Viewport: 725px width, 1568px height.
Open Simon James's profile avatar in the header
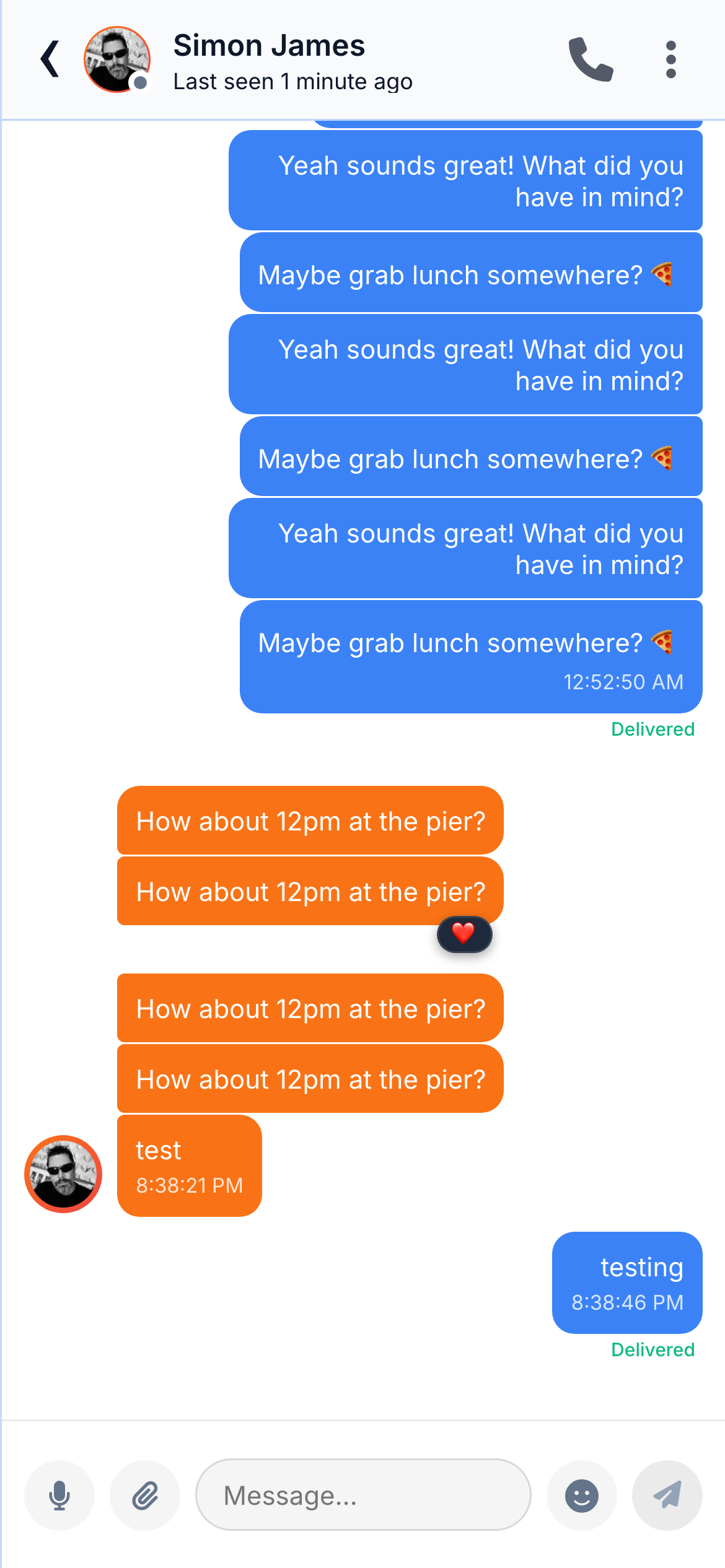(x=117, y=58)
